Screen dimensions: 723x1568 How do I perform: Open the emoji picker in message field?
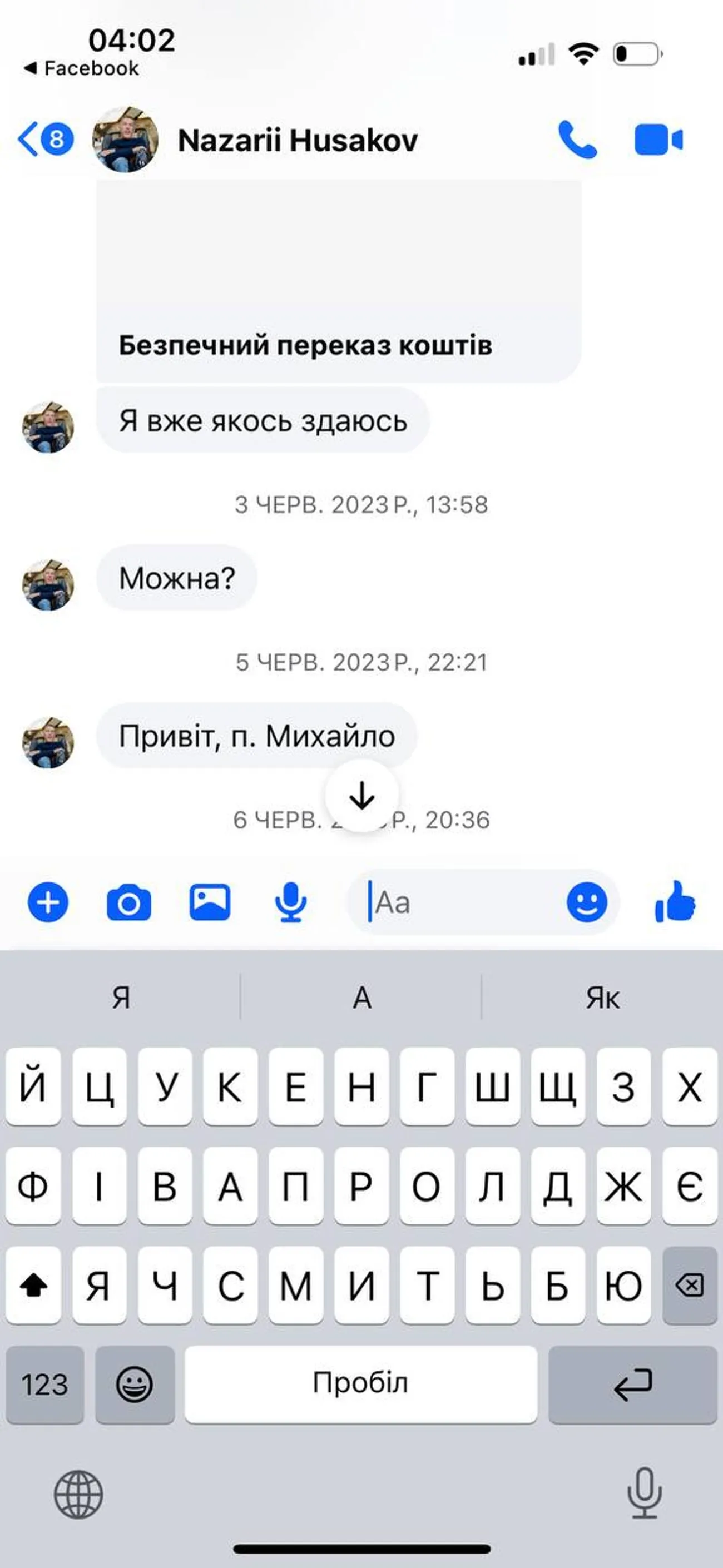[x=587, y=901]
